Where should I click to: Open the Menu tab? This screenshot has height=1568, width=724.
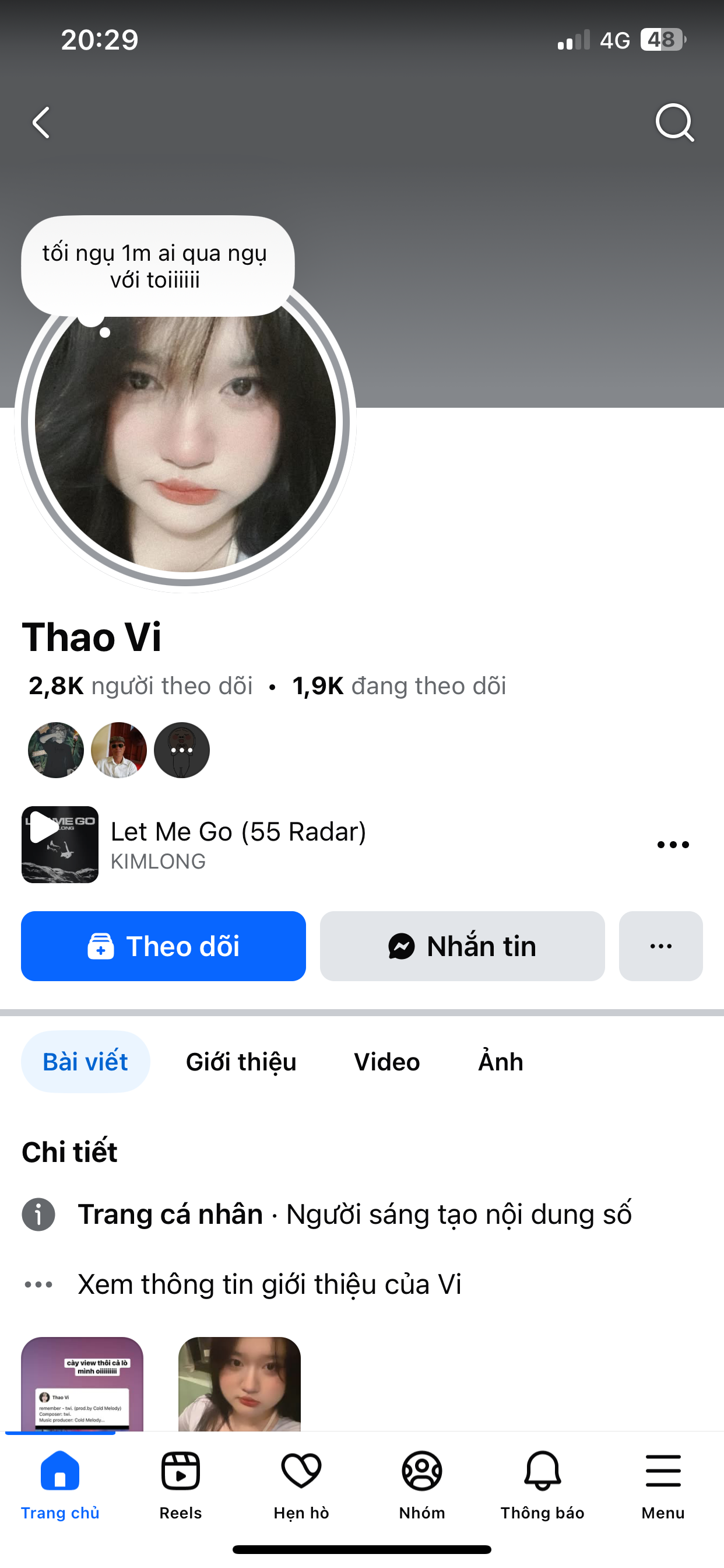coord(663,1484)
